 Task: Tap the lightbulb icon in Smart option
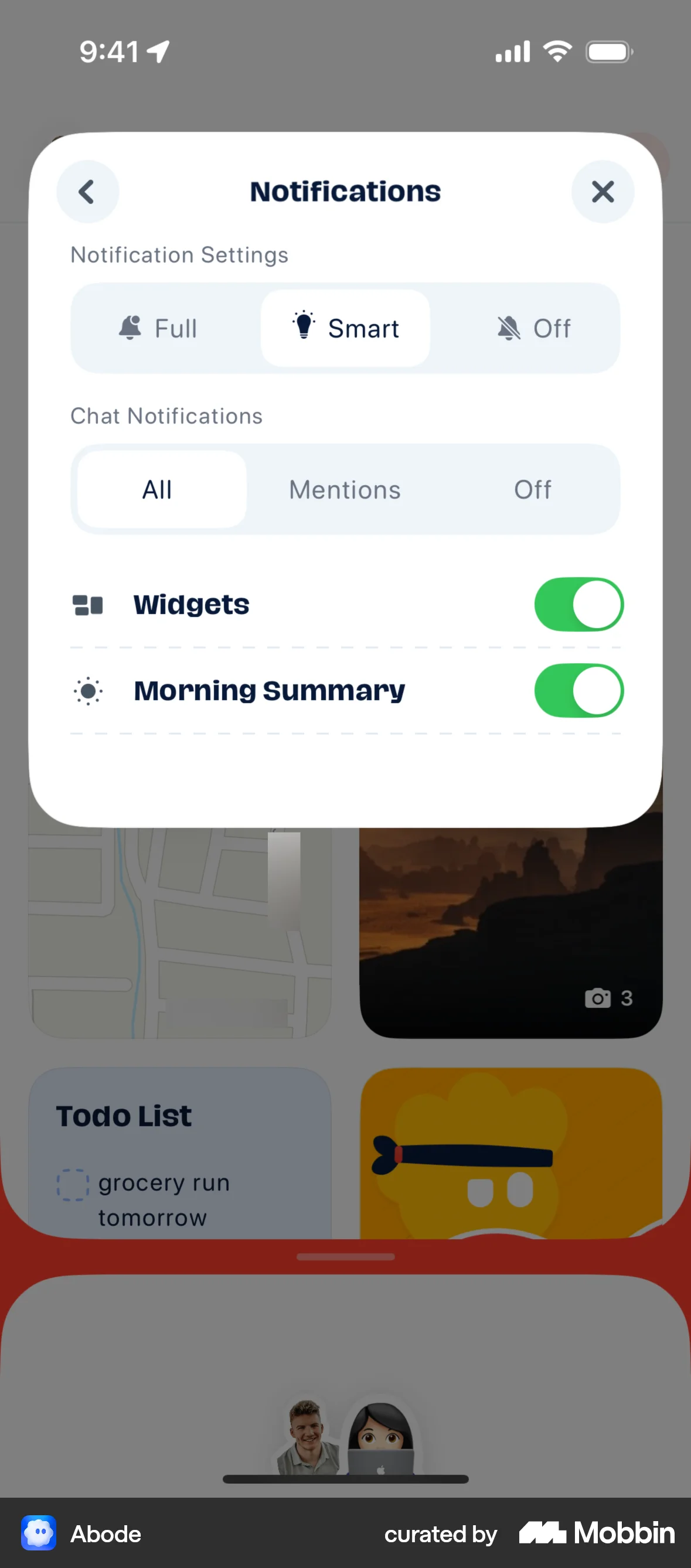click(x=303, y=327)
